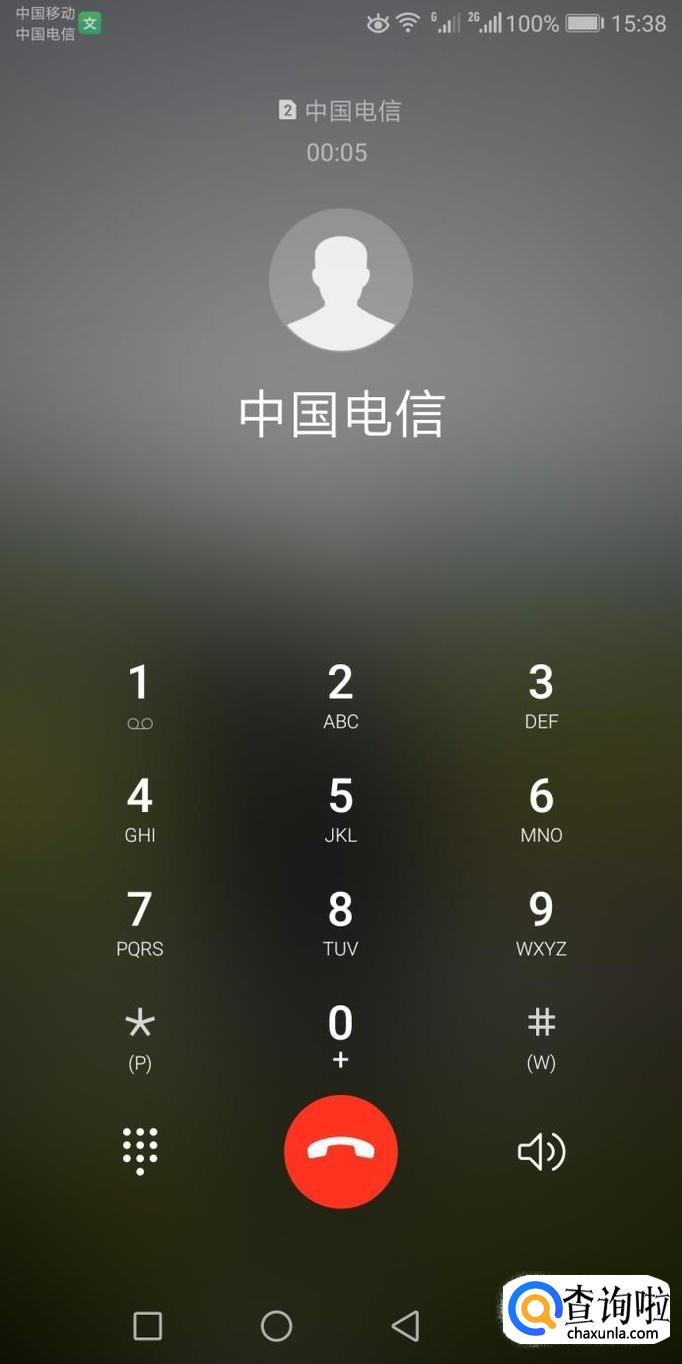
Task: Go back with the navigation bar triangle
Action: [405, 1326]
